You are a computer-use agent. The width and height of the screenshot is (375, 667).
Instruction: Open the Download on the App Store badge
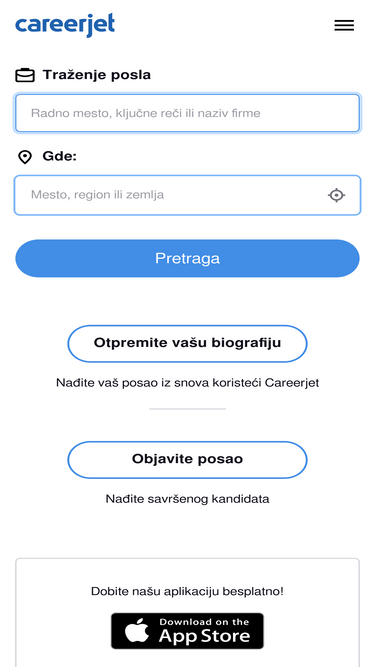188,631
